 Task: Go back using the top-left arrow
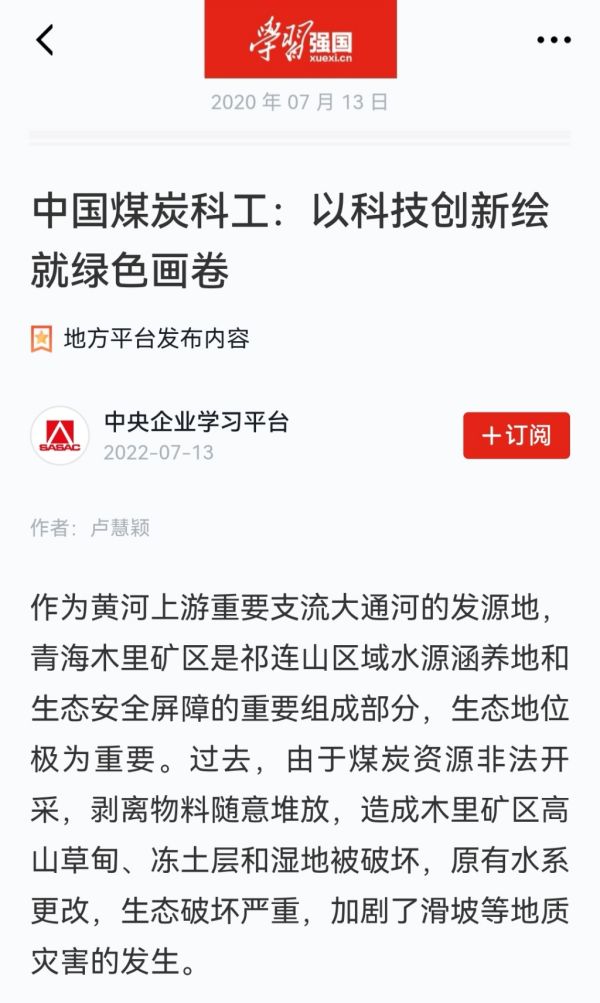(45, 40)
